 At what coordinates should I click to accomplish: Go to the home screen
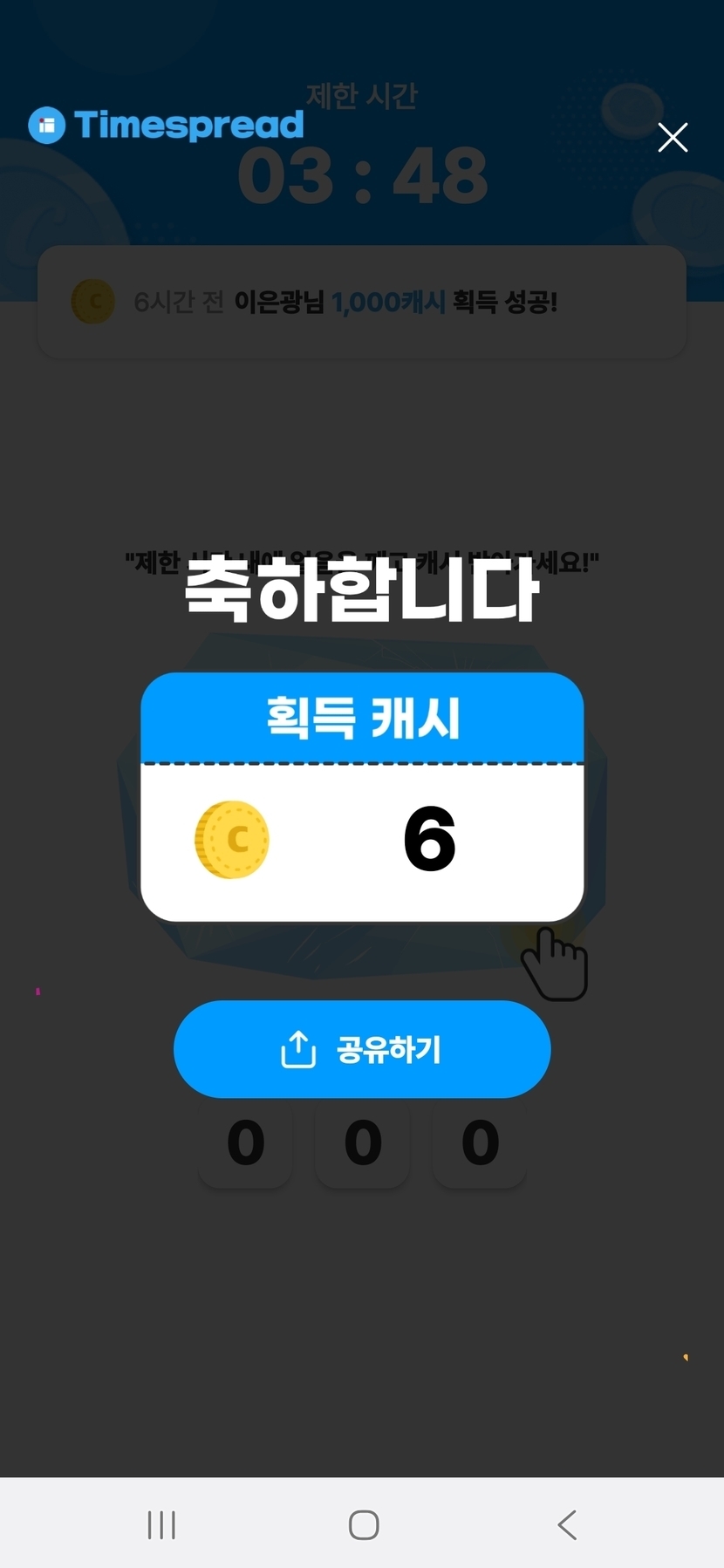pyautogui.click(x=364, y=1524)
